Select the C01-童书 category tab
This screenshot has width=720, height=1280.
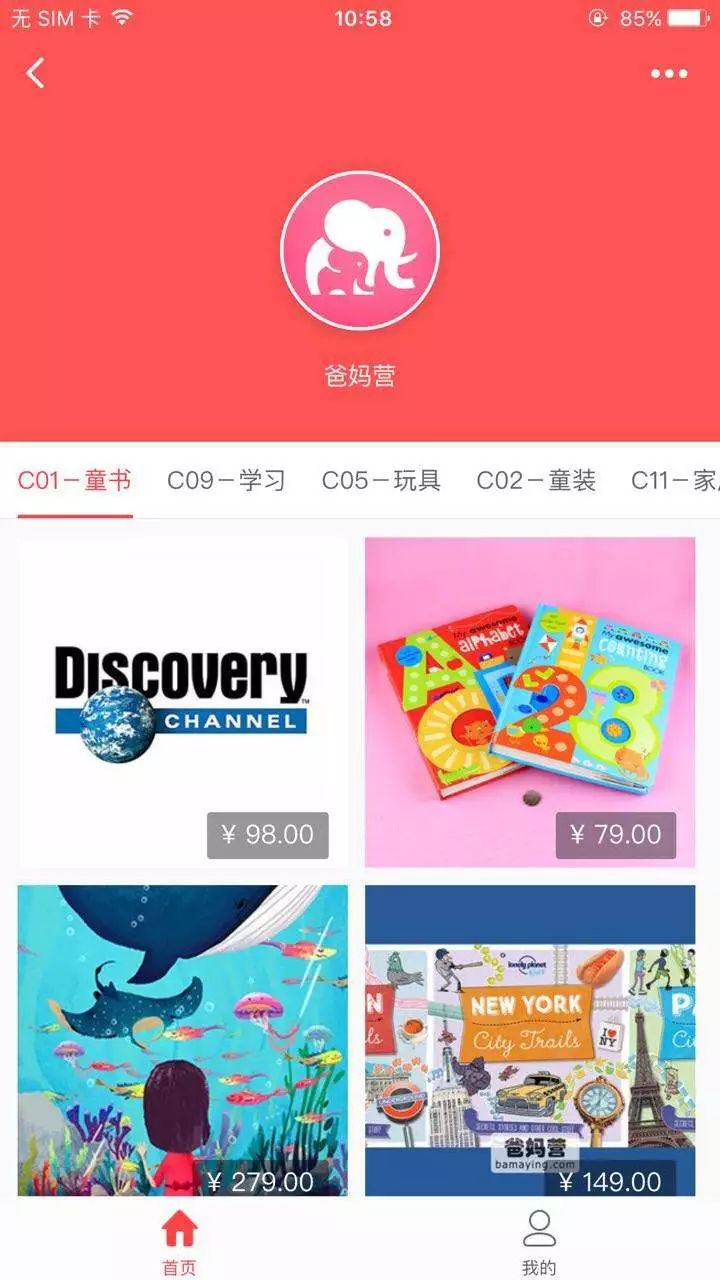point(75,481)
